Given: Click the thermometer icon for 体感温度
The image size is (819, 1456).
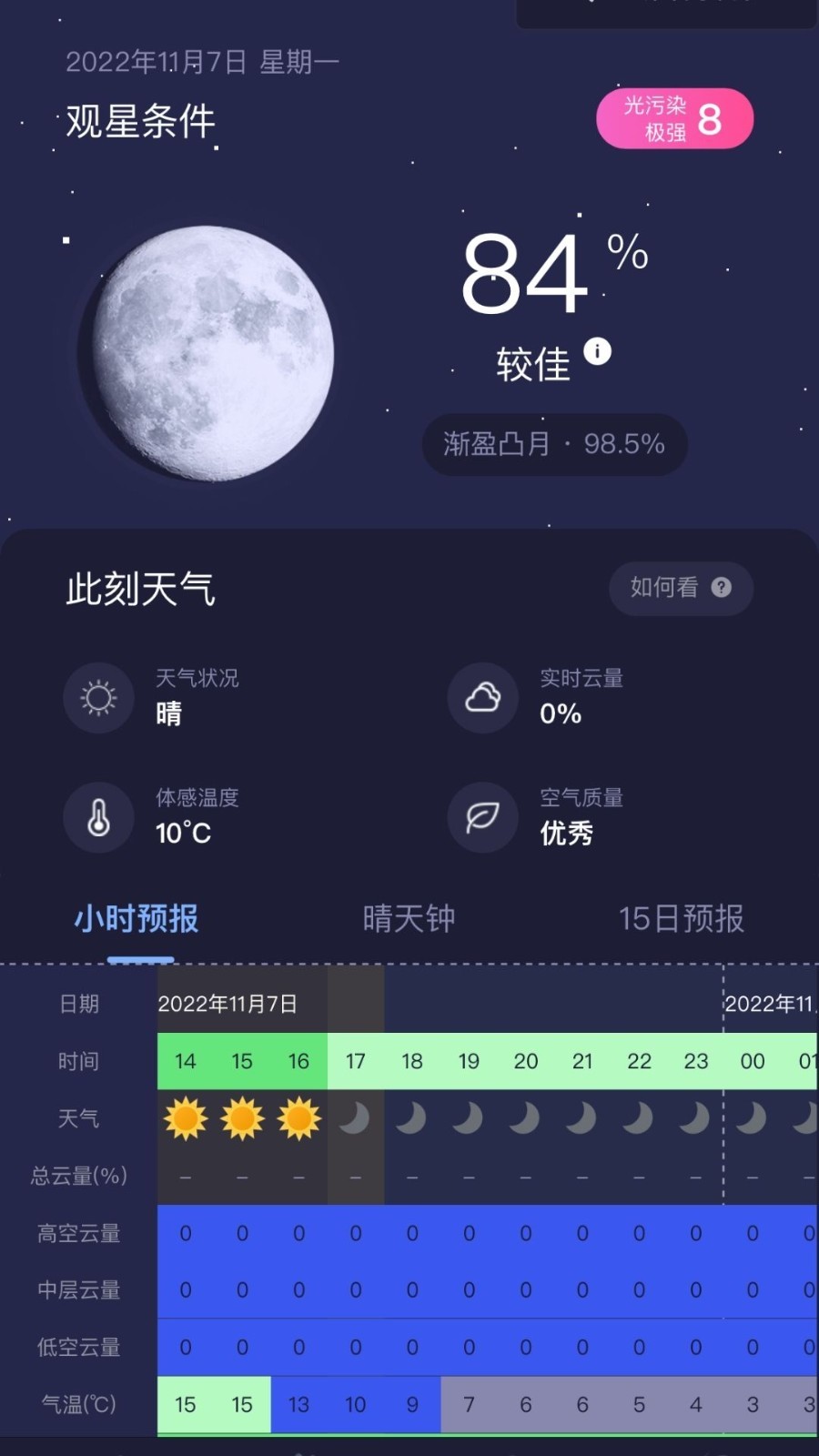Looking at the screenshot, I should click(x=98, y=817).
